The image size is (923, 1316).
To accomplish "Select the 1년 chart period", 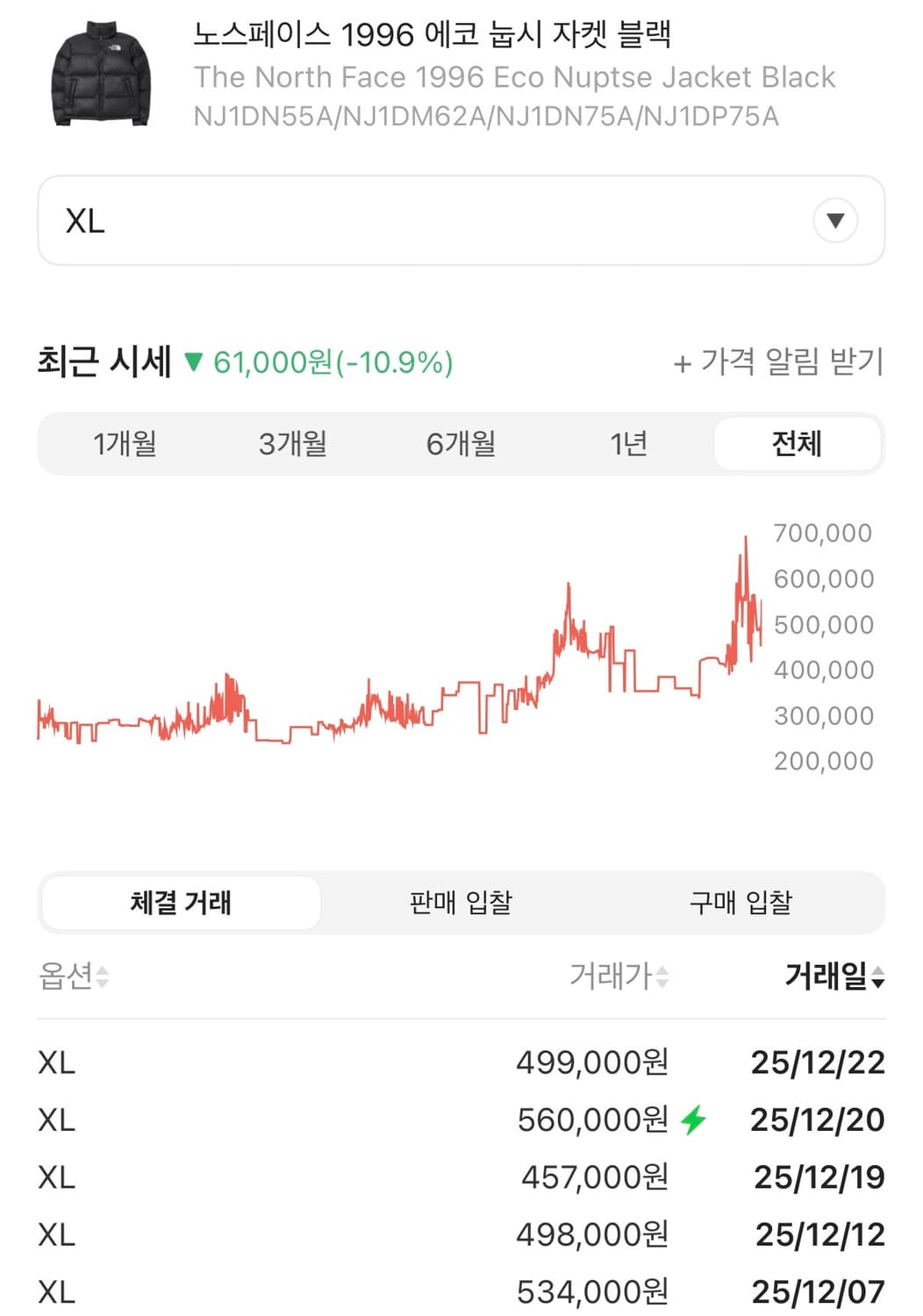I will pos(628,445).
